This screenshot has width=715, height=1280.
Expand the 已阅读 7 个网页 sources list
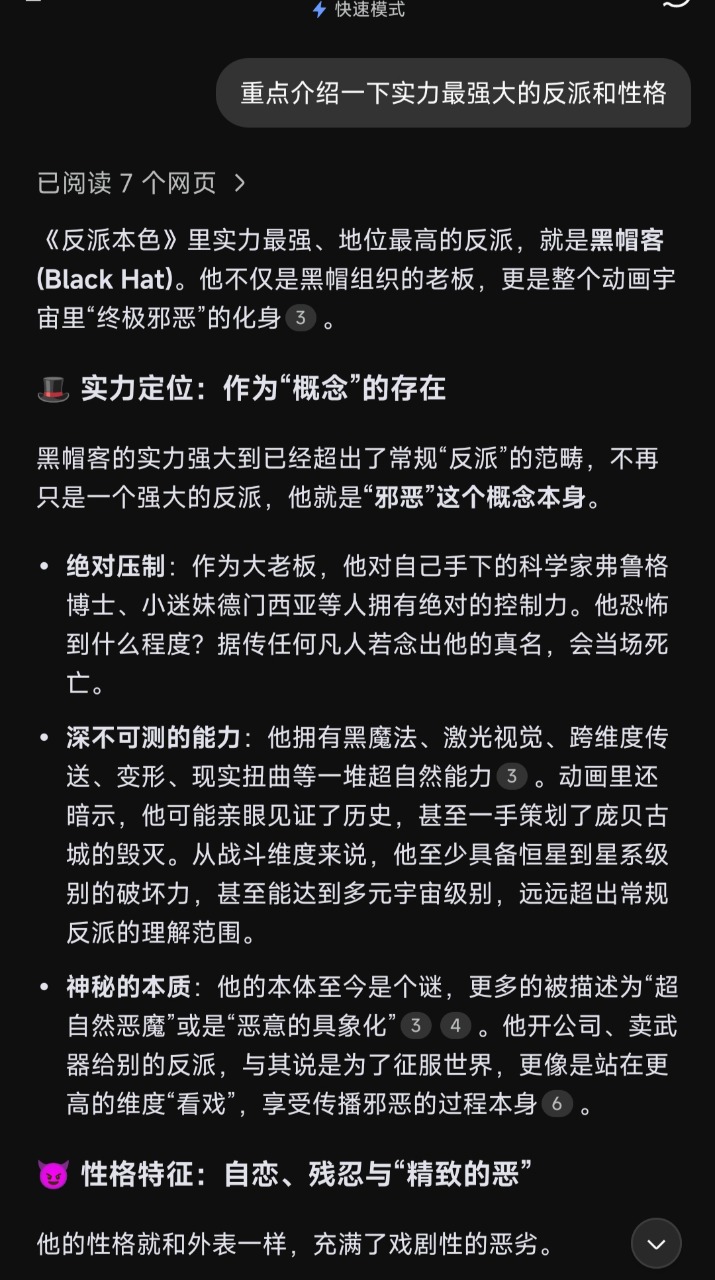(141, 183)
